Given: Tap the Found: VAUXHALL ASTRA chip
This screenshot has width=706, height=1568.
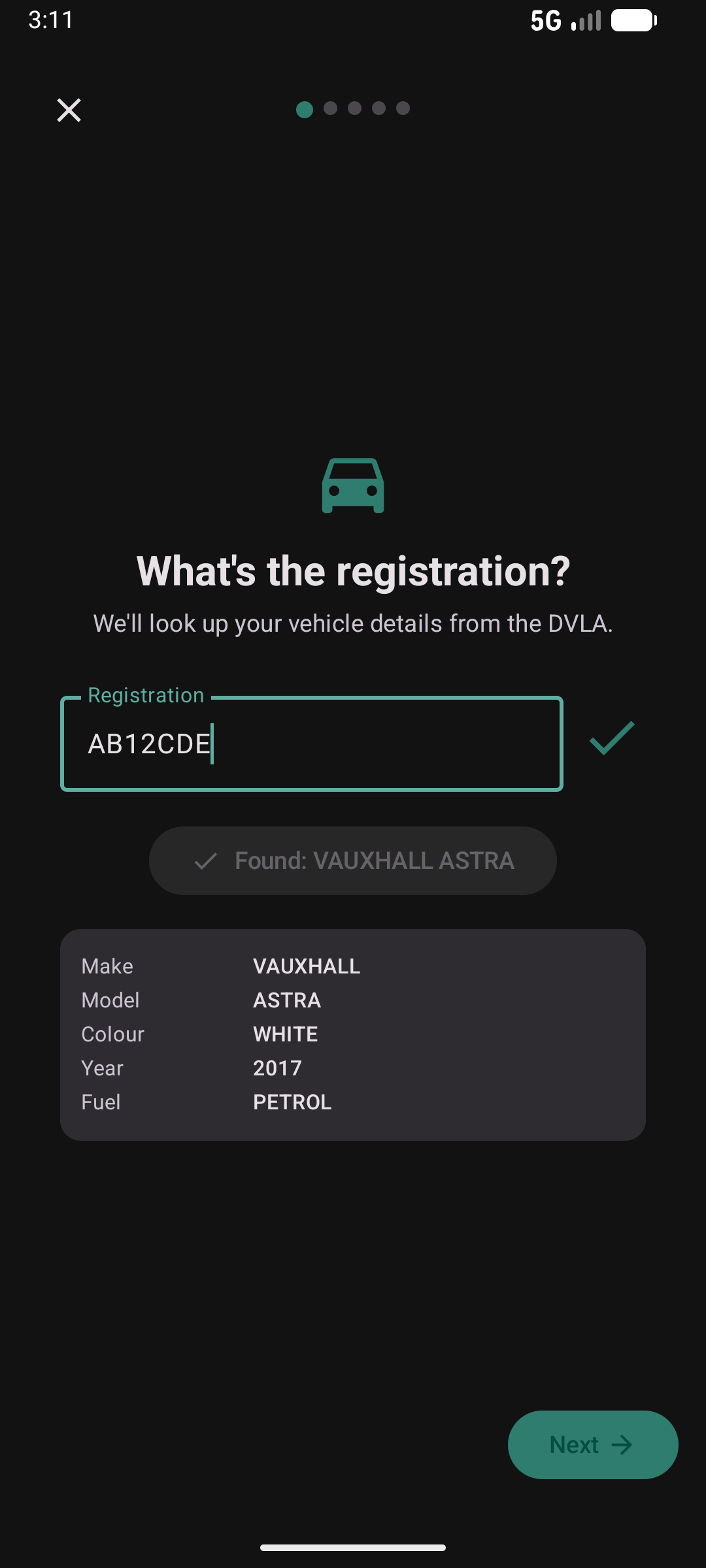Looking at the screenshot, I should pos(353,860).
